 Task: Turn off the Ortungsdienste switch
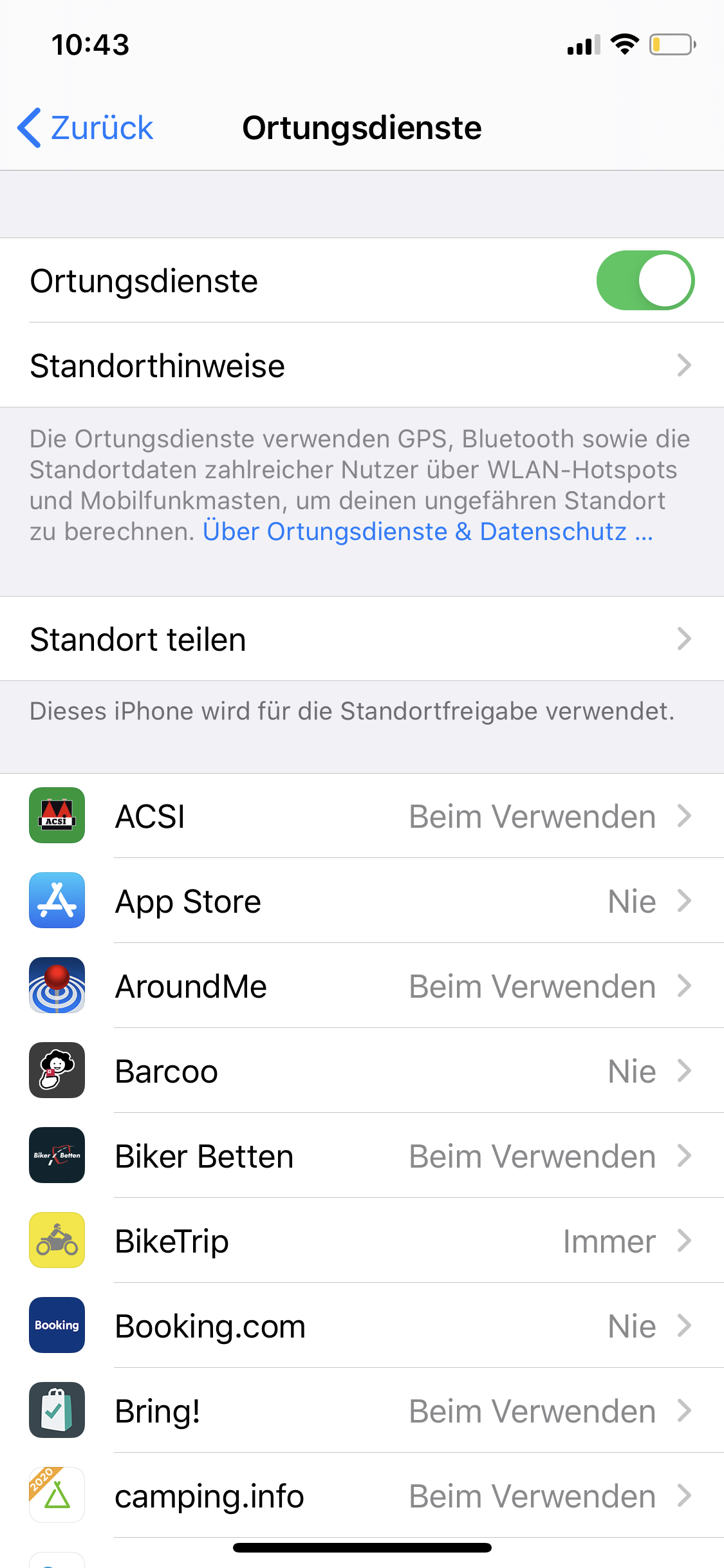point(645,281)
